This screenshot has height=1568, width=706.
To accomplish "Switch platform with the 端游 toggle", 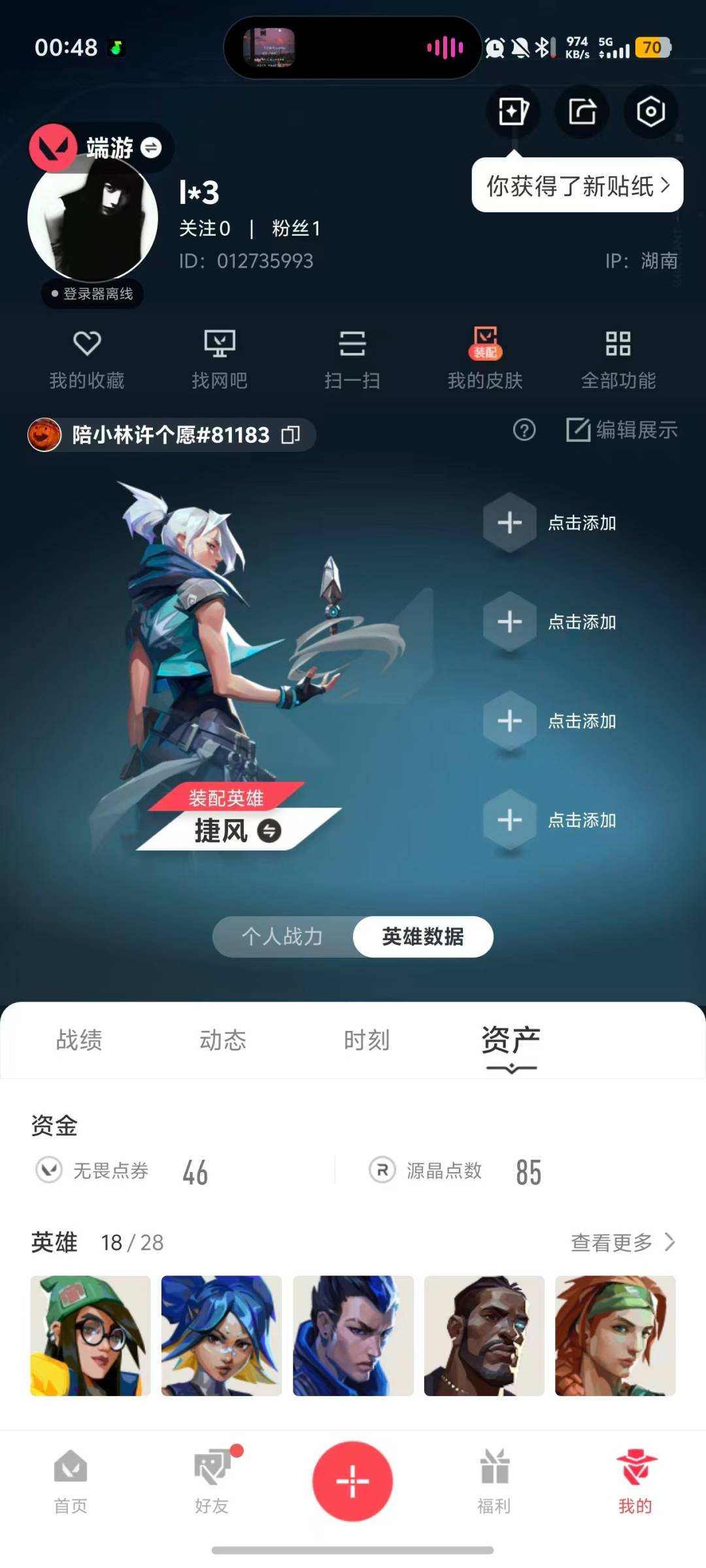I will click(x=118, y=148).
